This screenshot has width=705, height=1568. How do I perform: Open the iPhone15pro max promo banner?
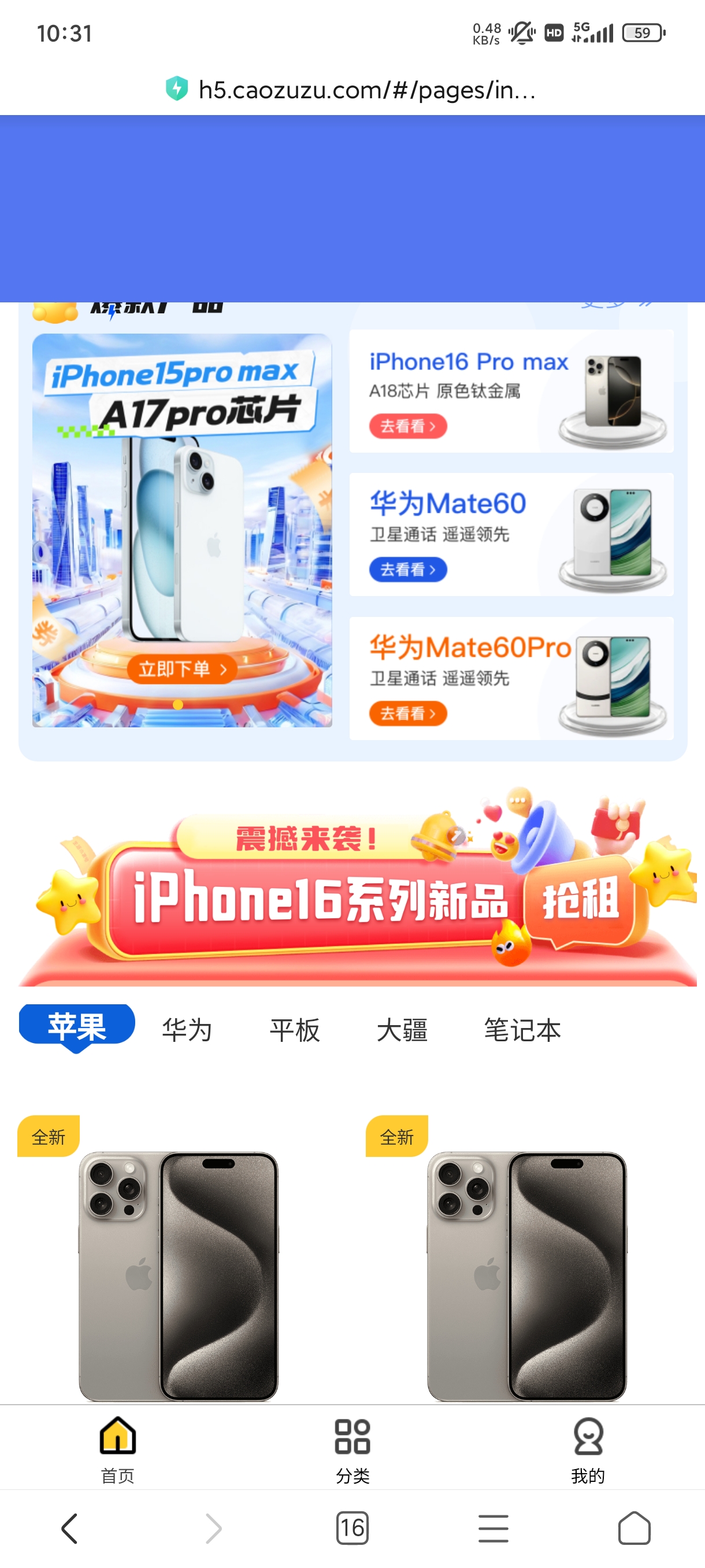coord(182,530)
